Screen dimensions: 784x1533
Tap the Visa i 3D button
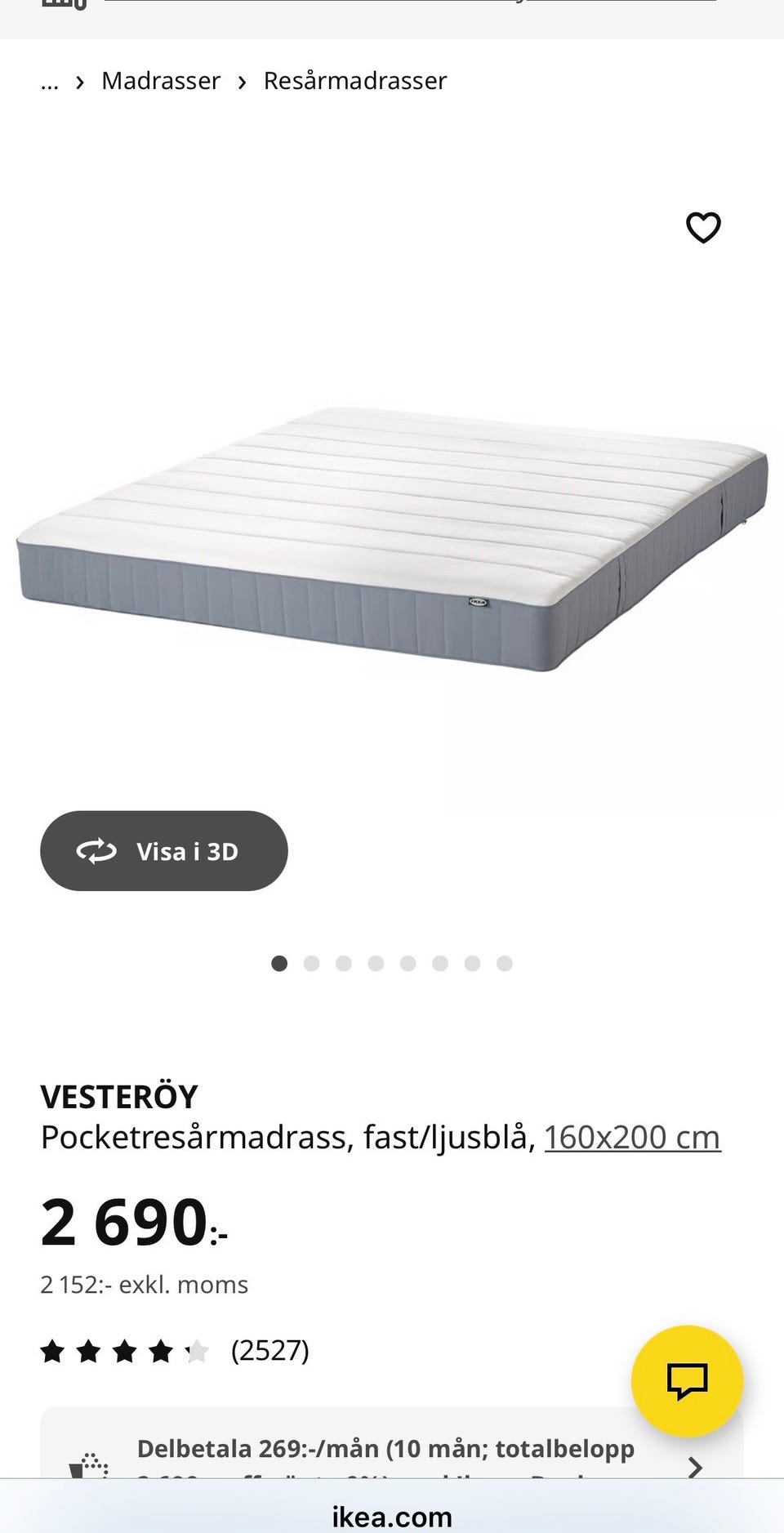[164, 851]
